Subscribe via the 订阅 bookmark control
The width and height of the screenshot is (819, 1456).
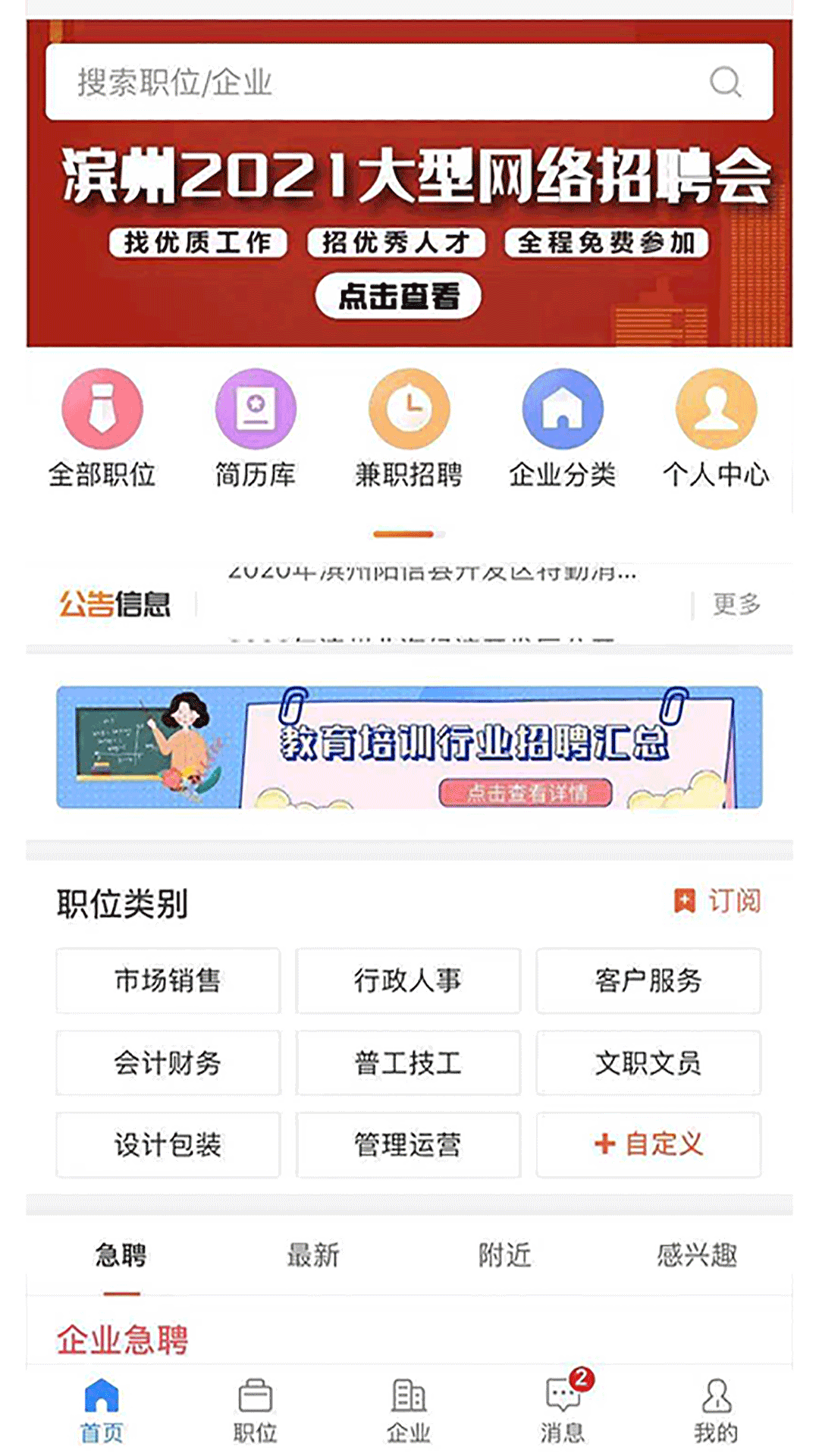pyautogui.click(x=722, y=899)
